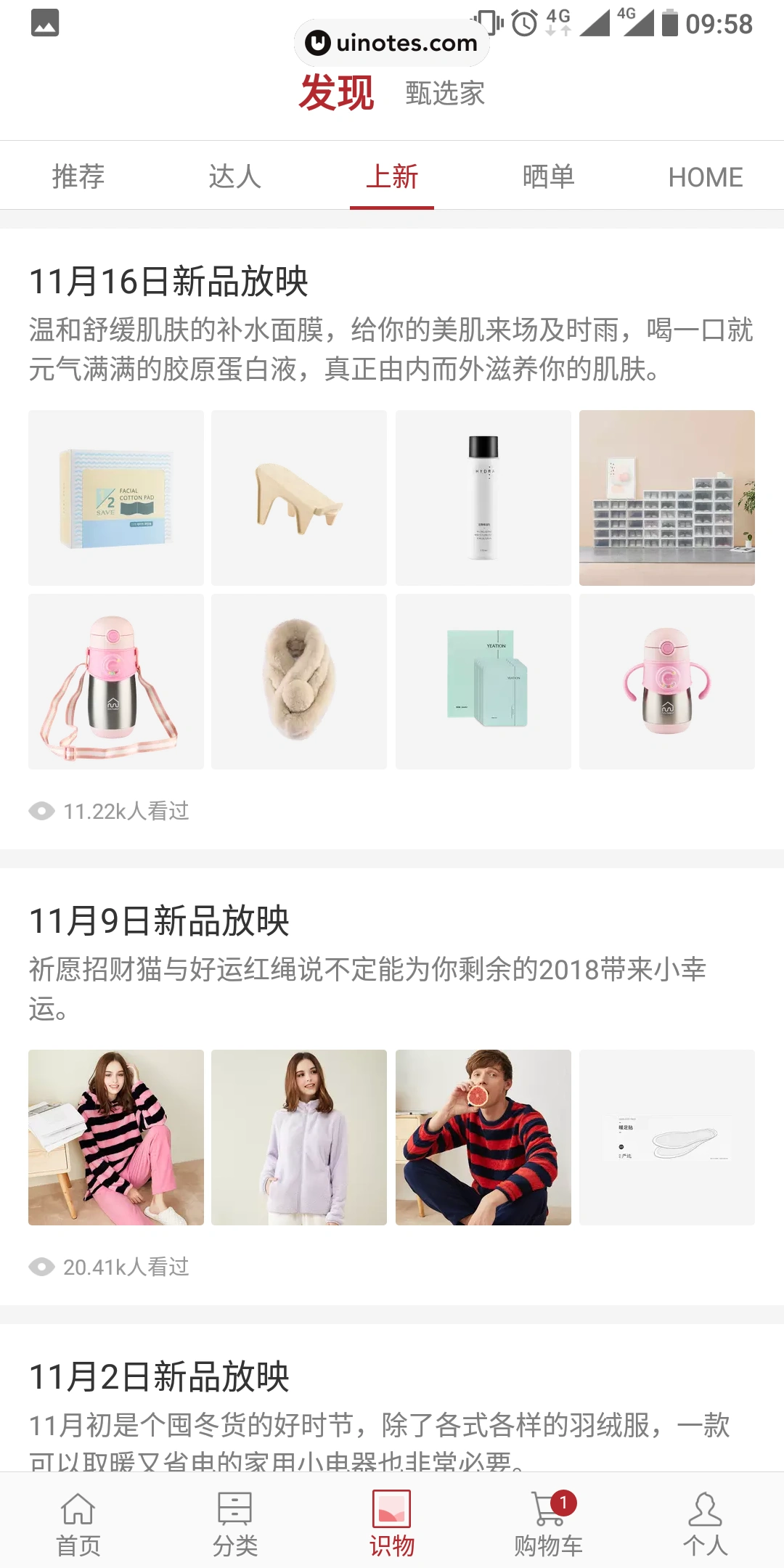Image resolution: width=784 pixels, height=1568 pixels.
Task: Click the eye icon beside 20.41k人看过
Action: coord(42,1267)
